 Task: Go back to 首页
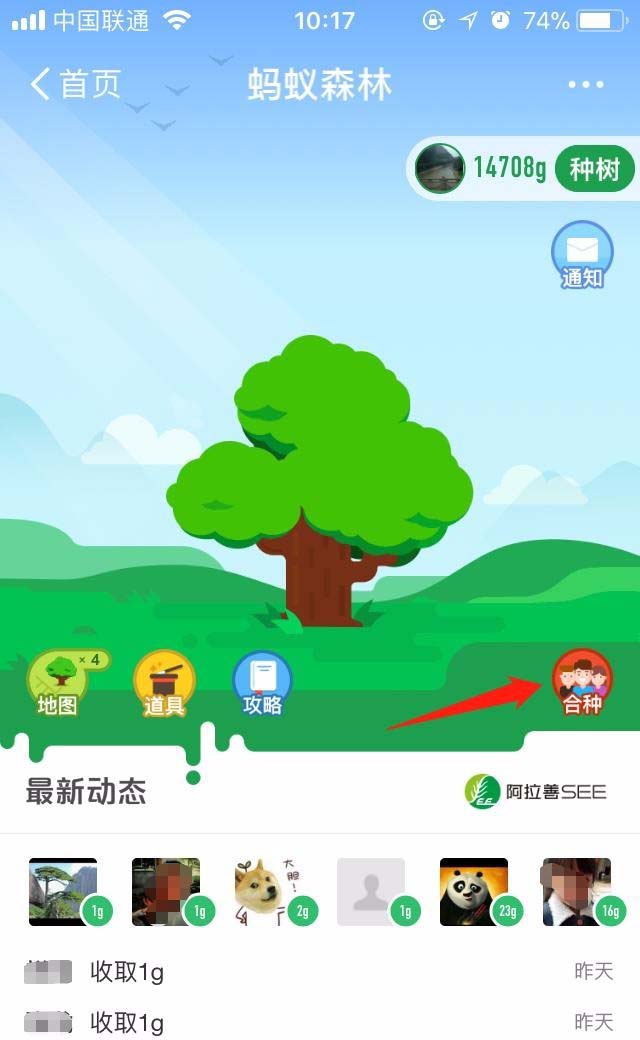point(75,84)
